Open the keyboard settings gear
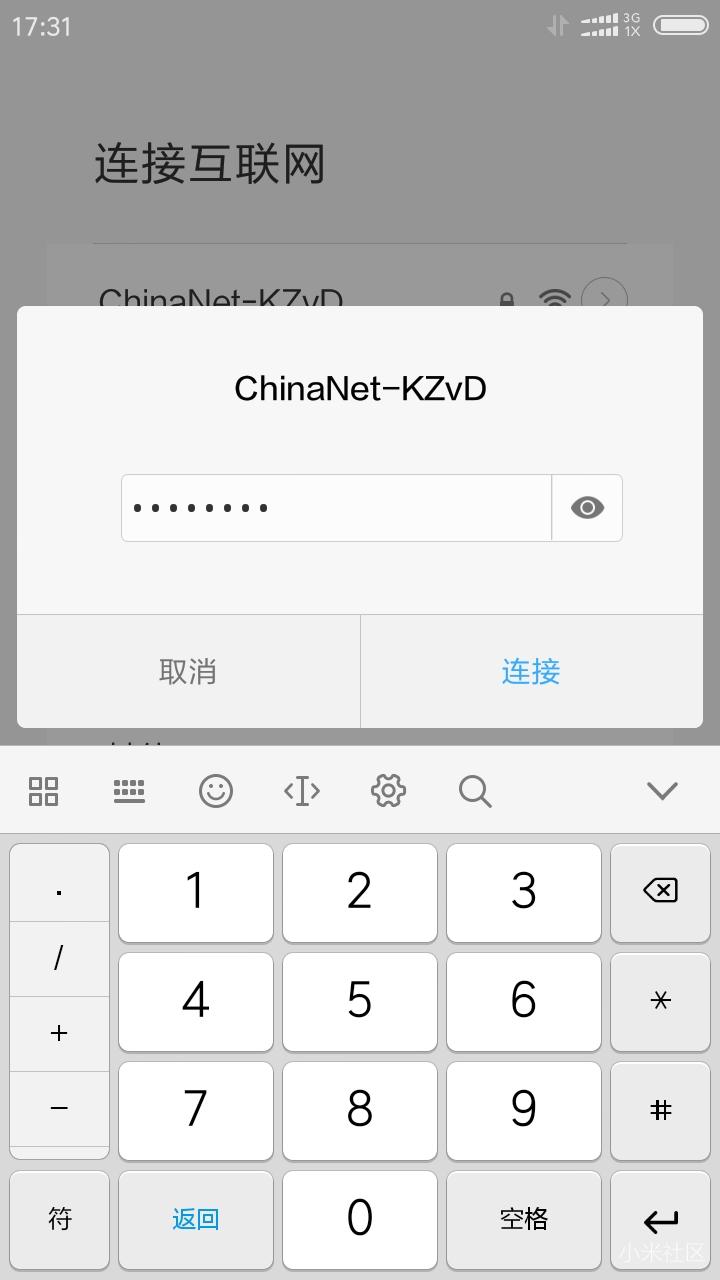Image resolution: width=720 pixels, height=1280 pixels. point(388,791)
